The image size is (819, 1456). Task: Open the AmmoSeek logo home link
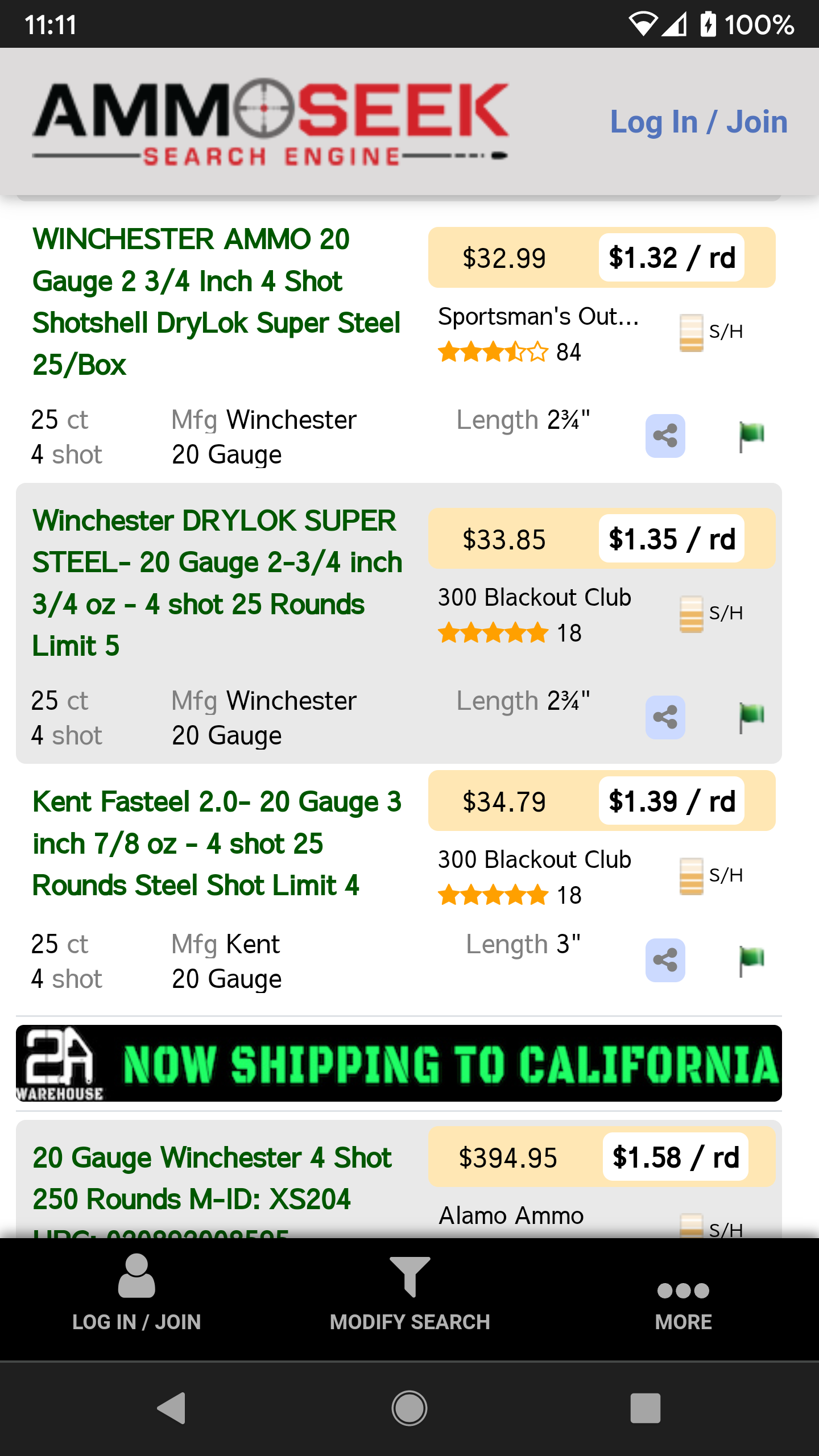pos(271,122)
